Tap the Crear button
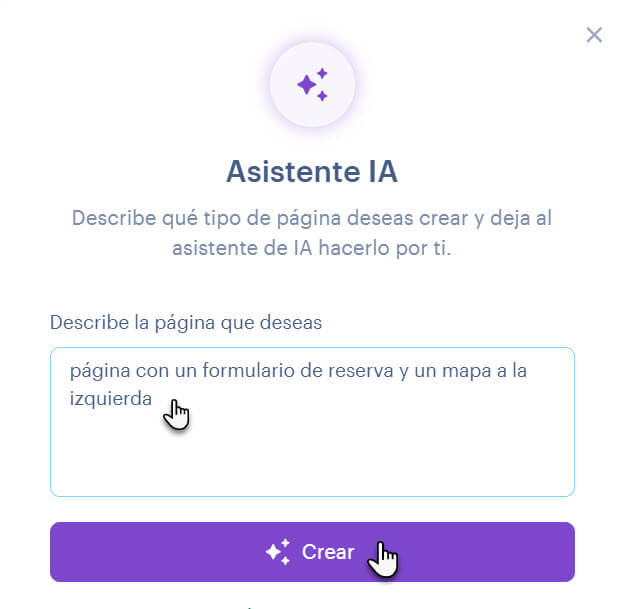 (312, 551)
